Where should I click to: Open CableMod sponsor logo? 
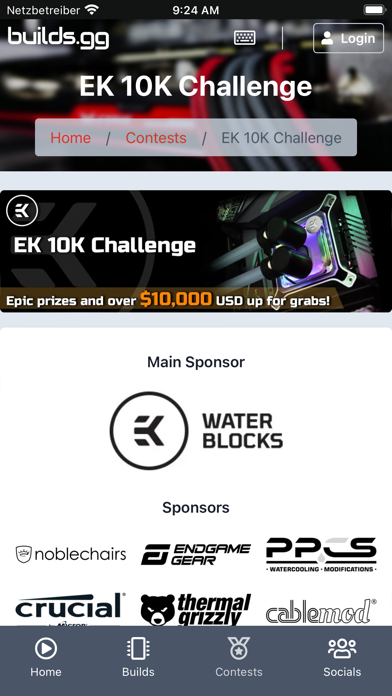pyautogui.click(x=321, y=611)
